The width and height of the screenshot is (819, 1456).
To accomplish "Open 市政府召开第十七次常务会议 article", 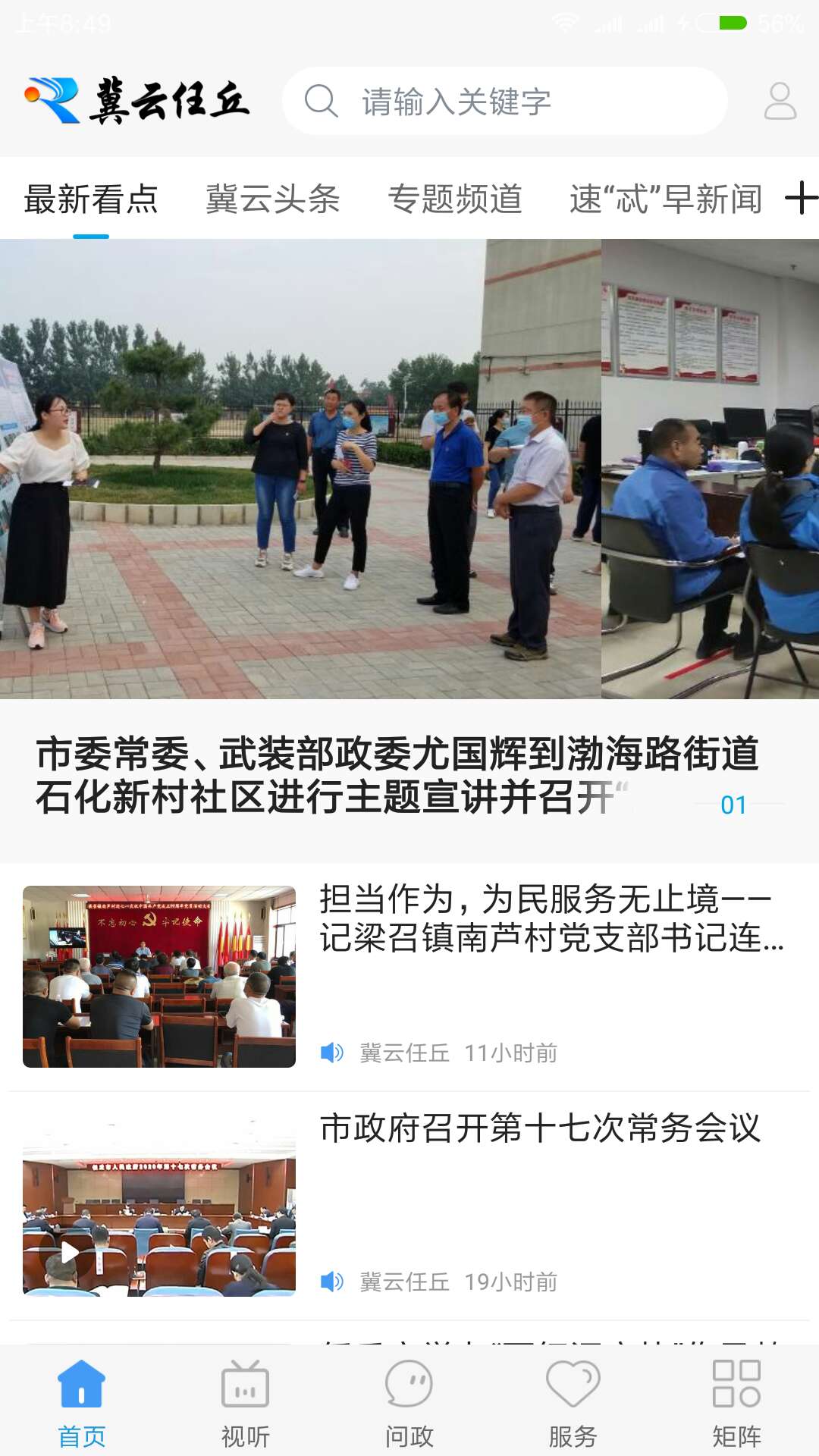I will click(x=540, y=1128).
